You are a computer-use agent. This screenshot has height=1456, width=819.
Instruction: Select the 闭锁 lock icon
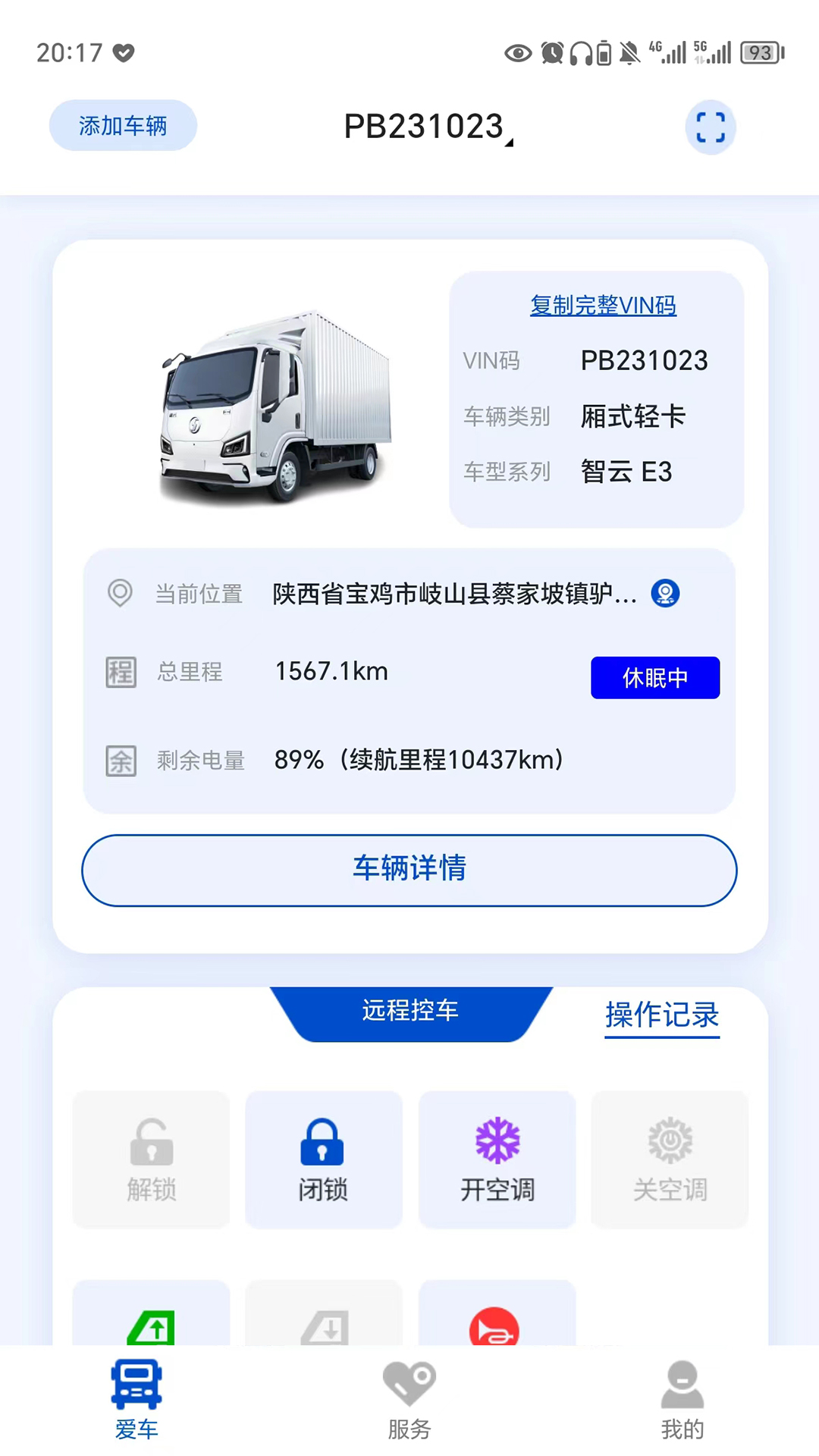pyautogui.click(x=323, y=1141)
